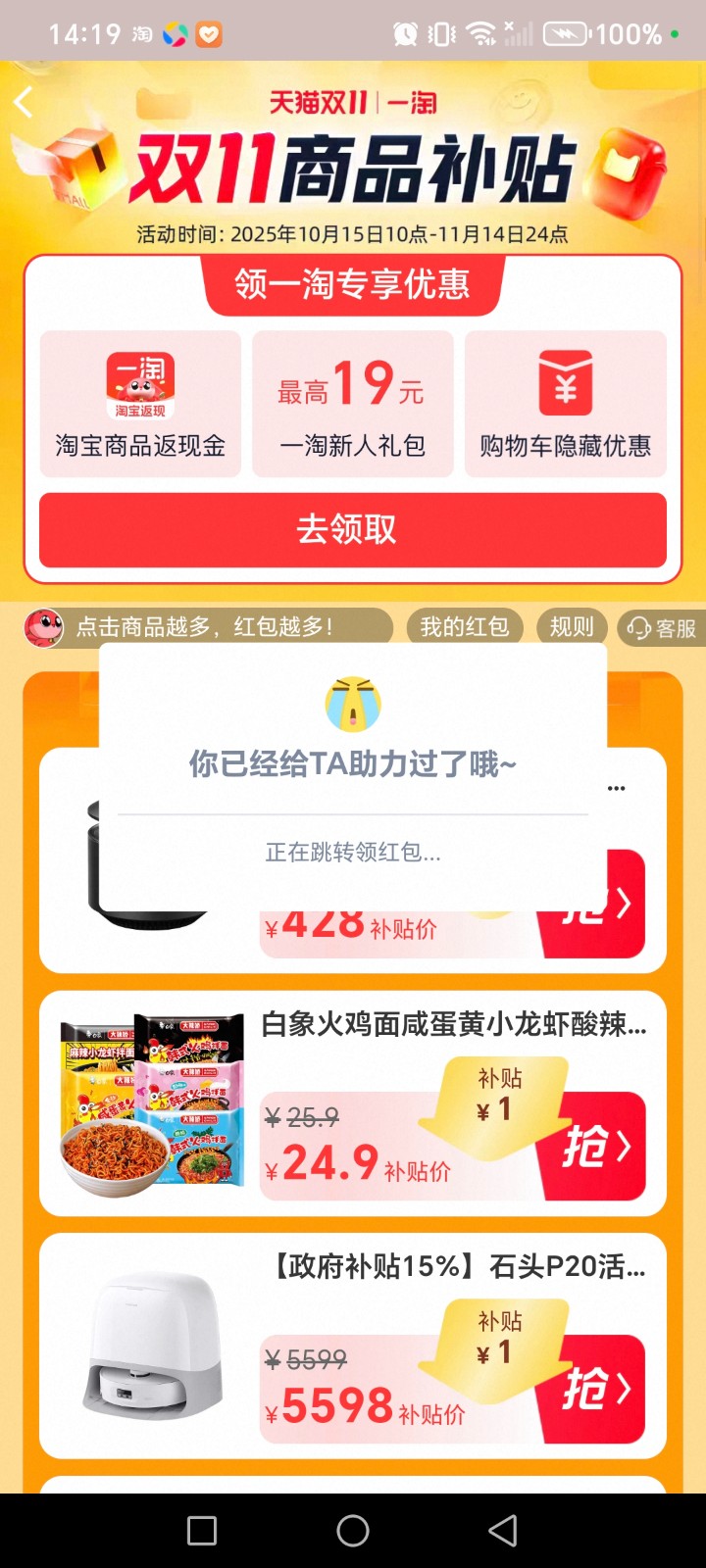Open recent apps from navigation bar
Screen dimensions: 706x1568
point(202,1531)
